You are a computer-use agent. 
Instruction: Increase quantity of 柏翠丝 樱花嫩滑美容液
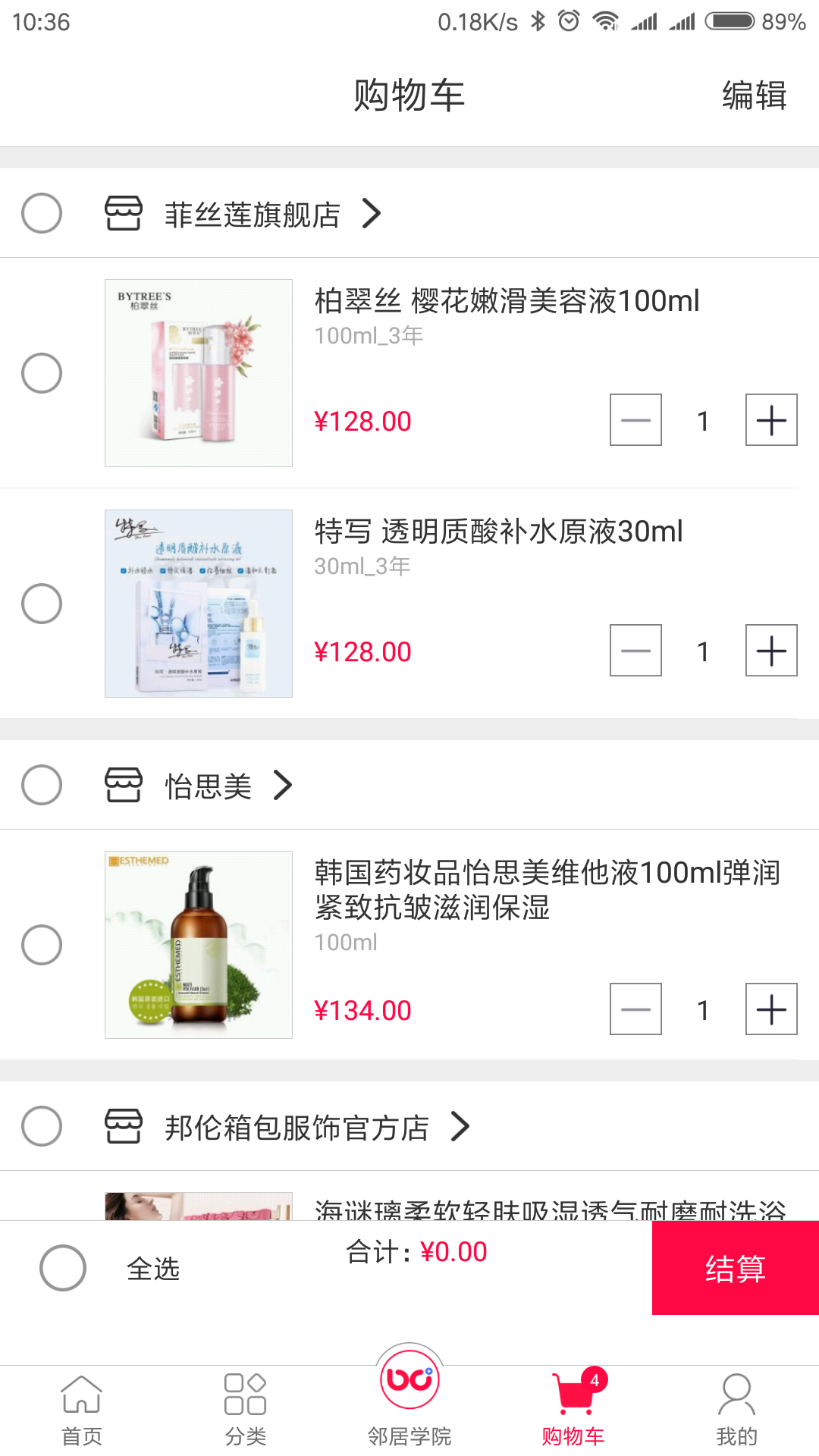tap(771, 420)
